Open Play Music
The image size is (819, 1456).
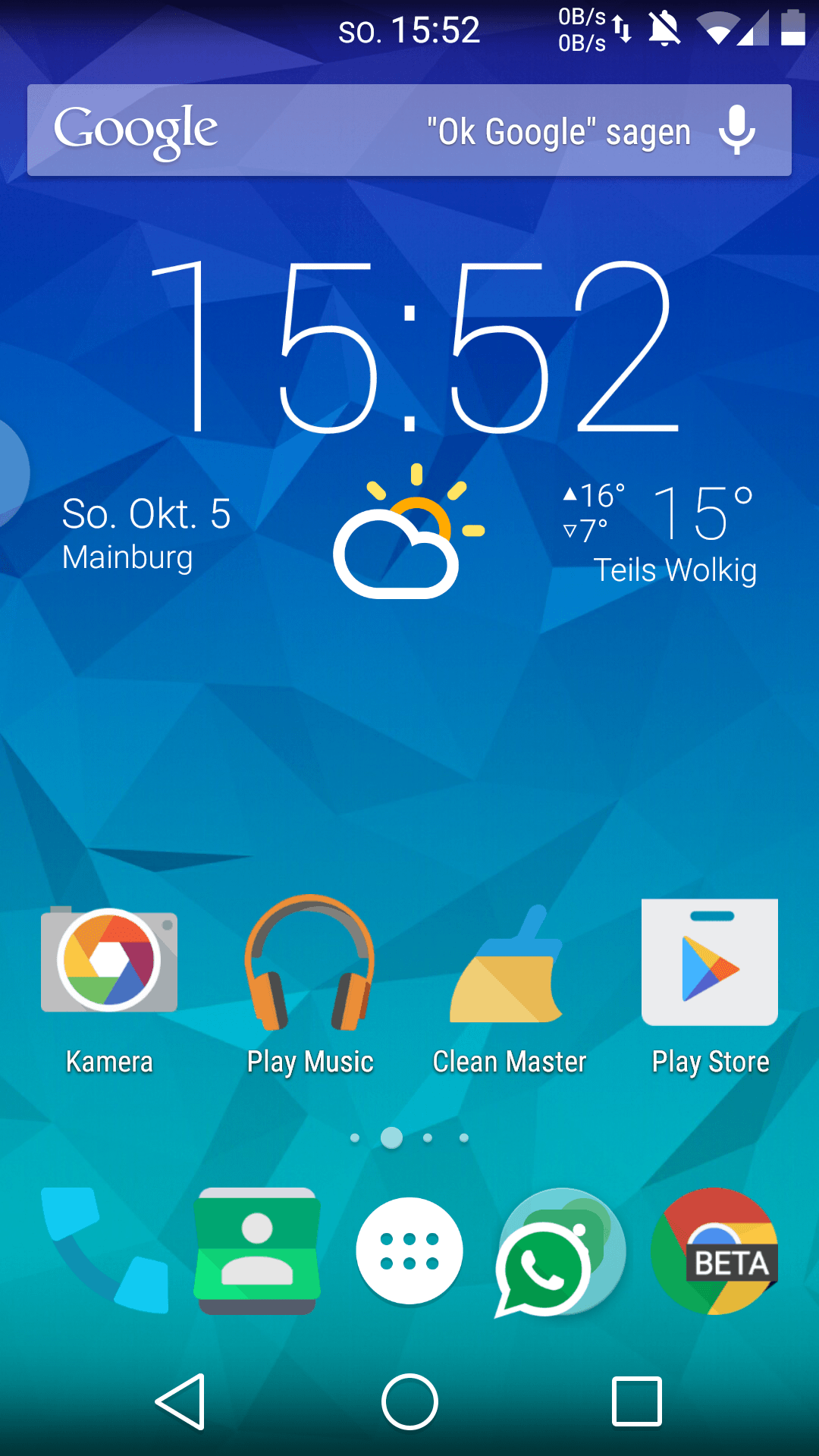(310, 989)
